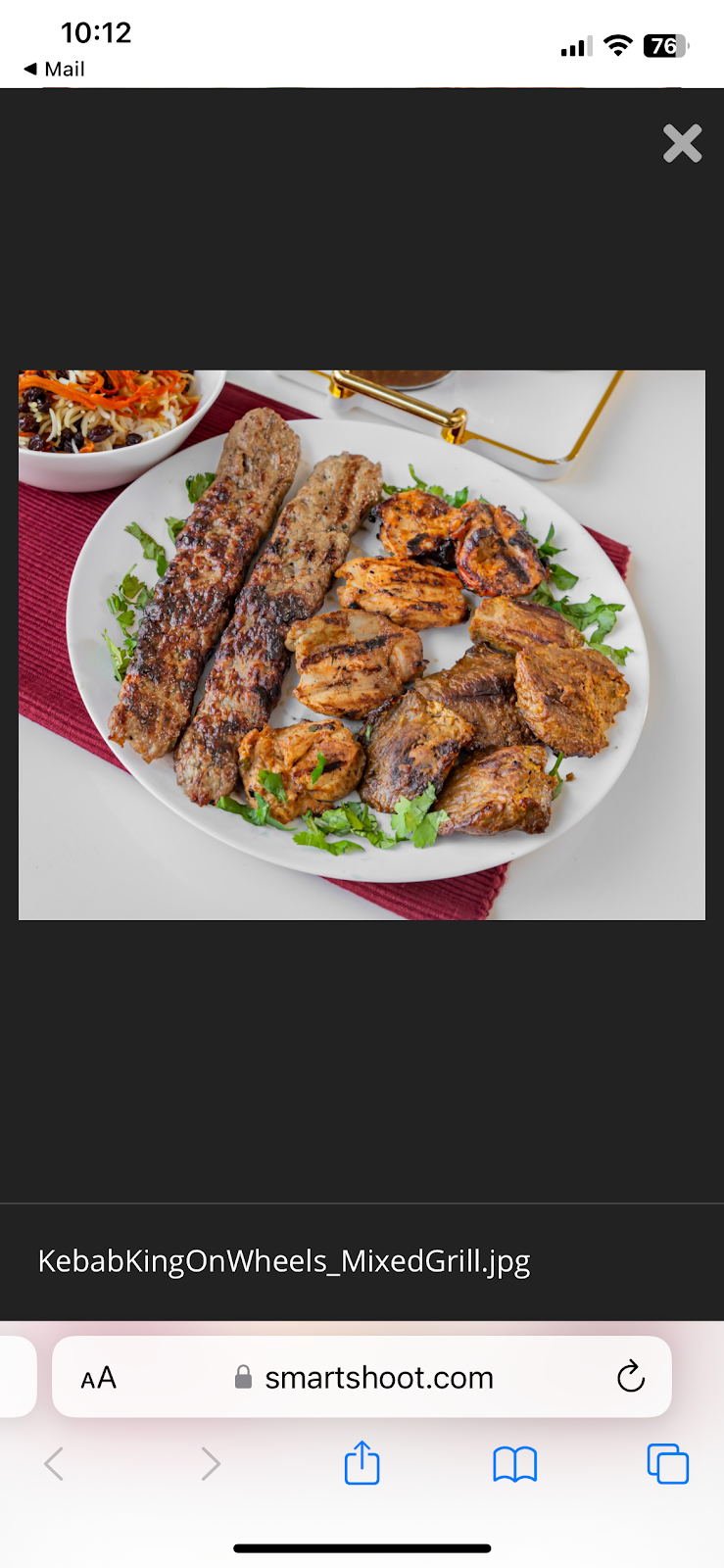Select the KebabKingOnWheels_MixedGrill.jpg filename
The image size is (724, 1568).
(x=284, y=1261)
